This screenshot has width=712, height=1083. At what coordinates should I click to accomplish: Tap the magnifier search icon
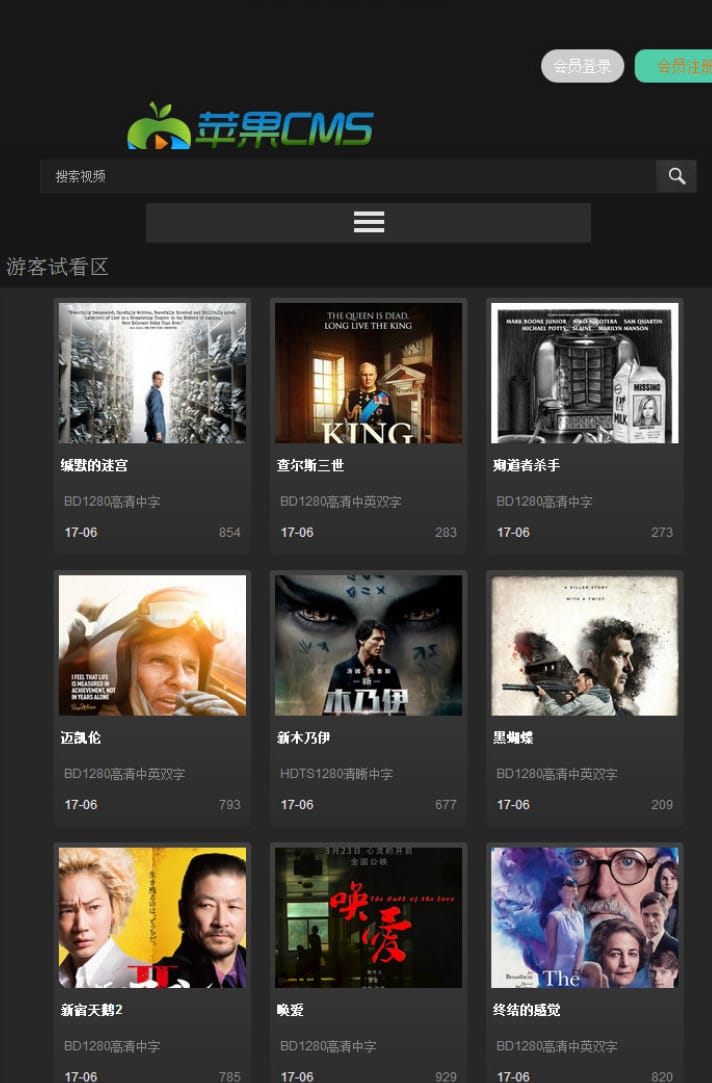point(677,176)
